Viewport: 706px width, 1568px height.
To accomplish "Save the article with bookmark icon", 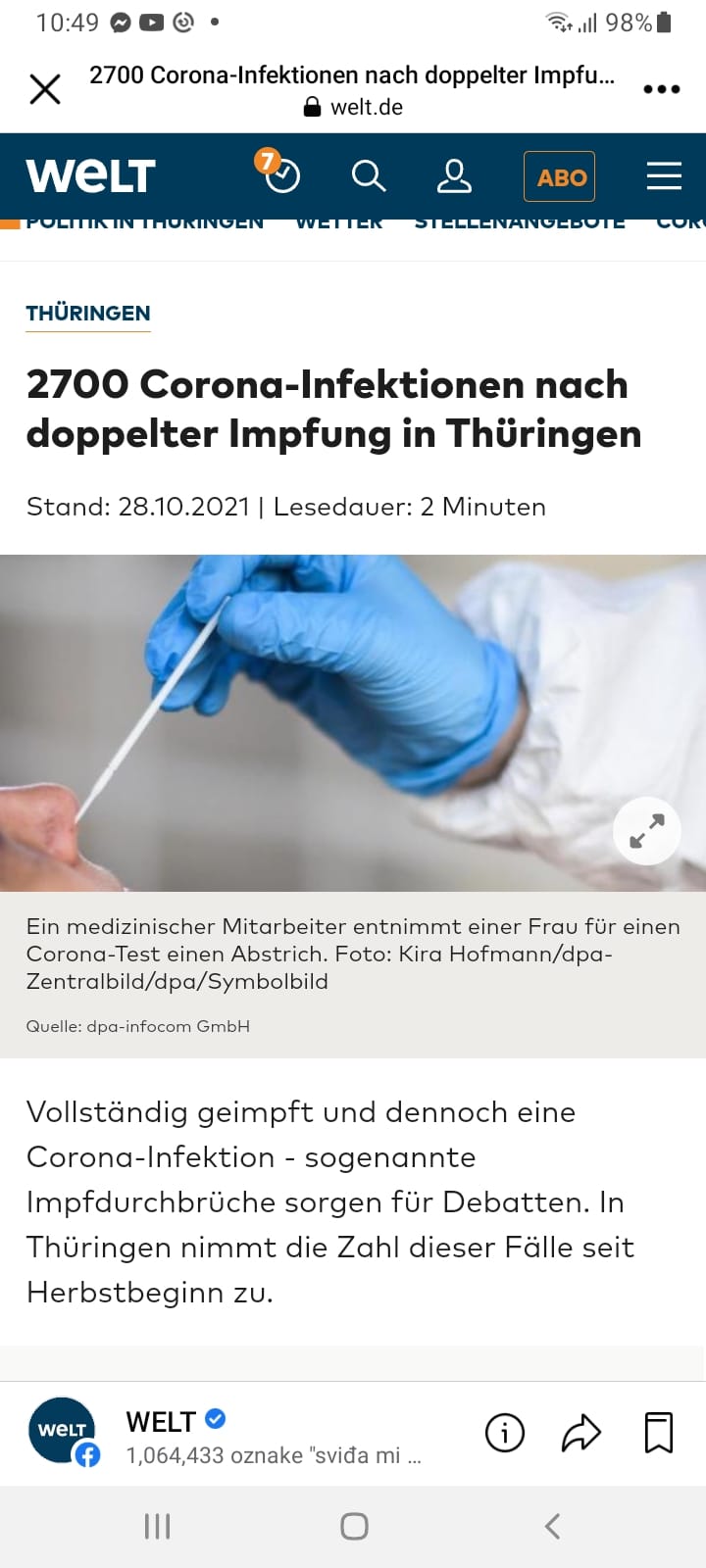I will tap(658, 1433).
